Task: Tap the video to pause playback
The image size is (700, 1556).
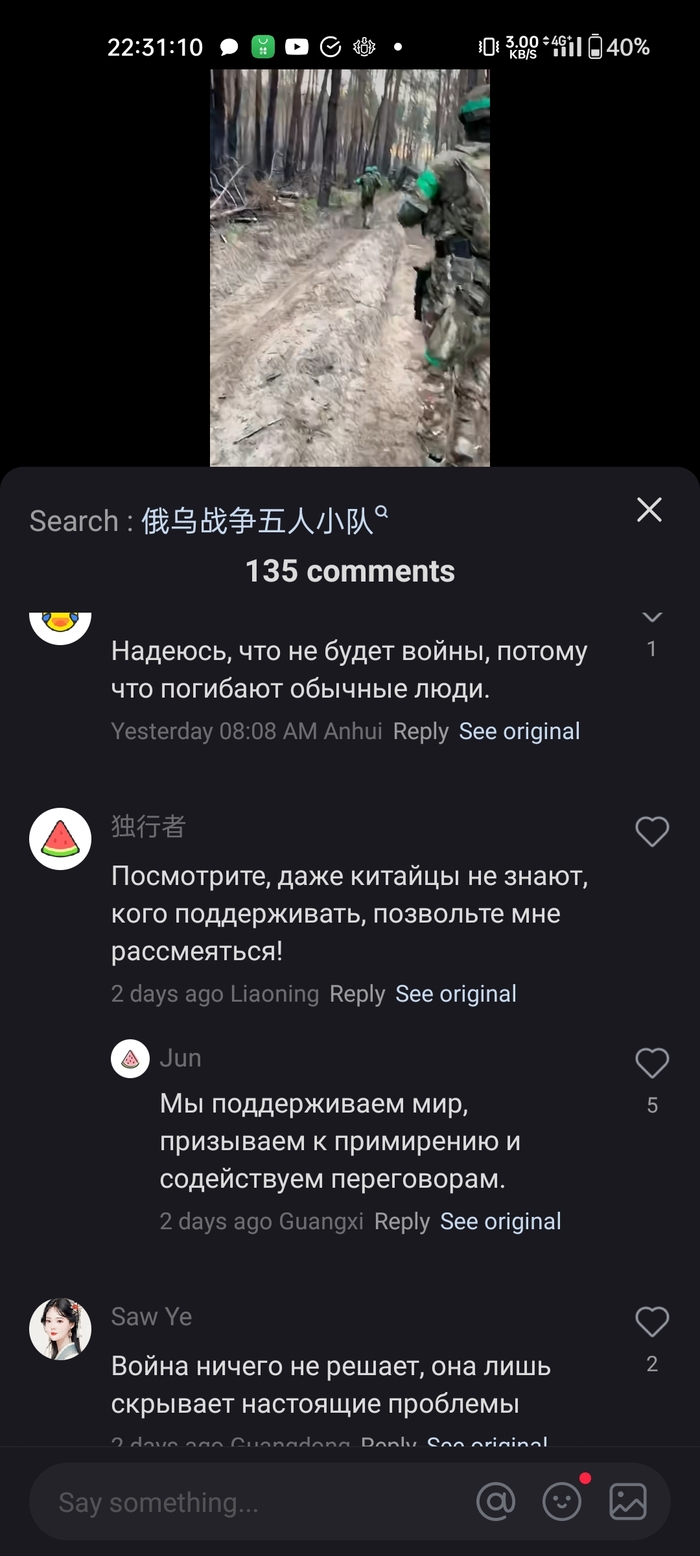Action: (350, 268)
